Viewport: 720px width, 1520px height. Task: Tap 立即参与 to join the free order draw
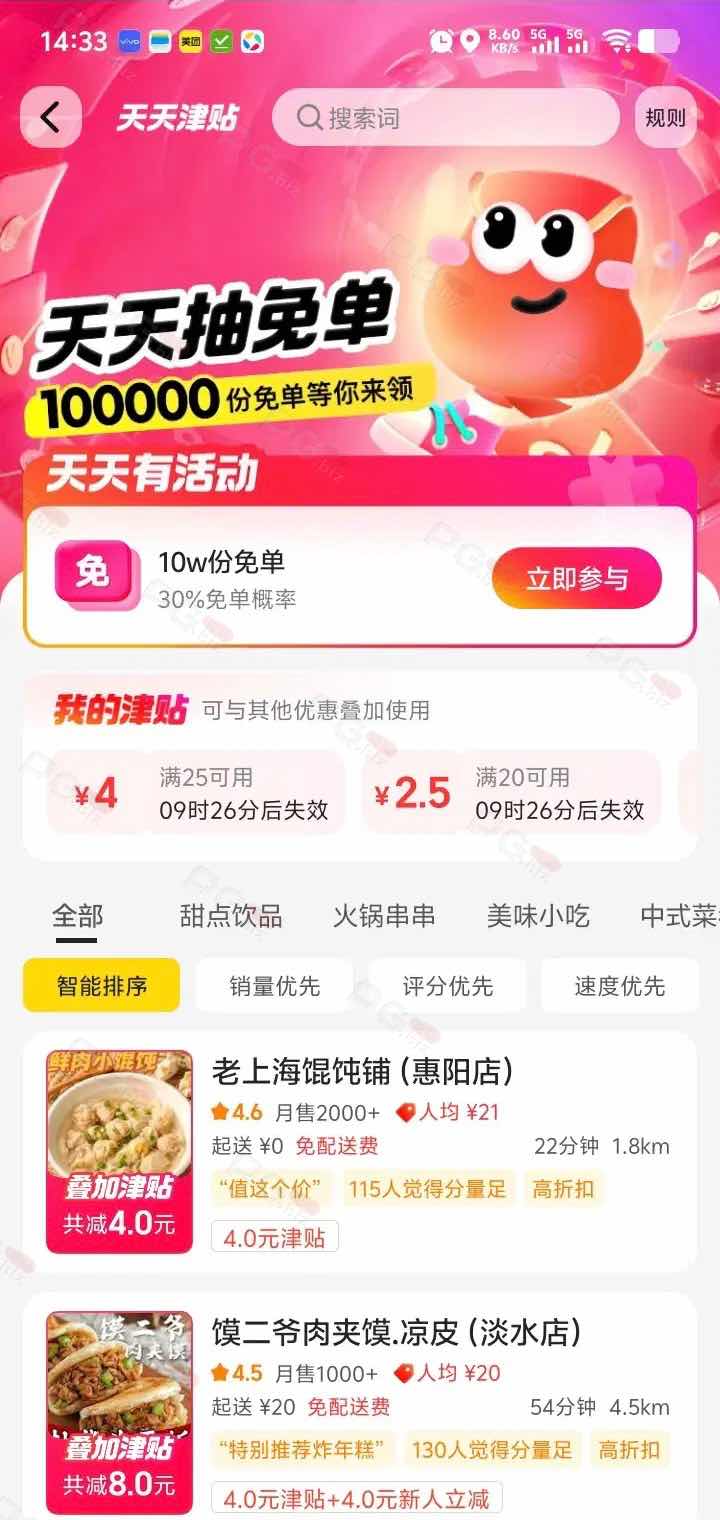coord(577,578)
